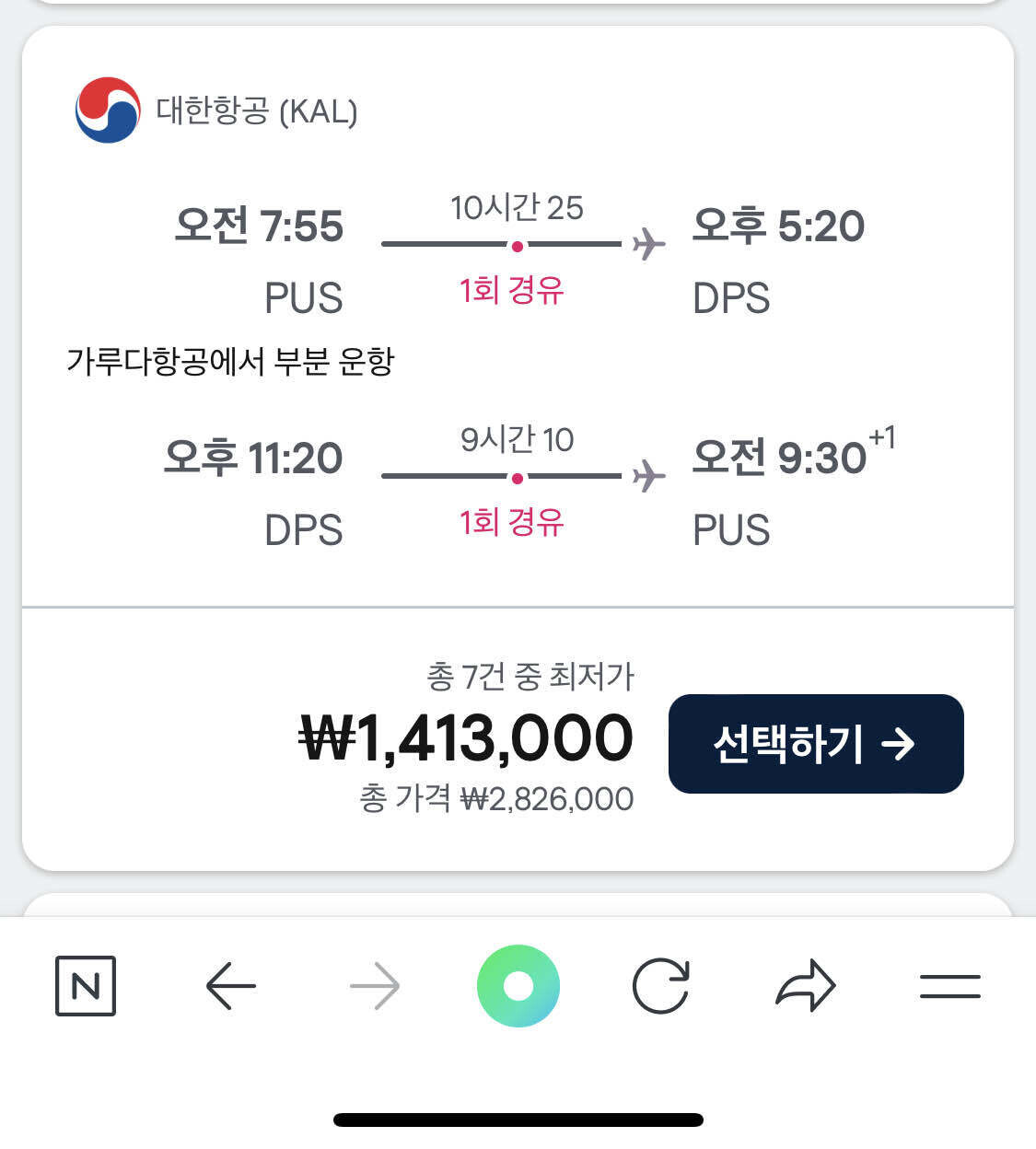Tap the Korean Air (KAL) airline logo

[x=107, y=112]
